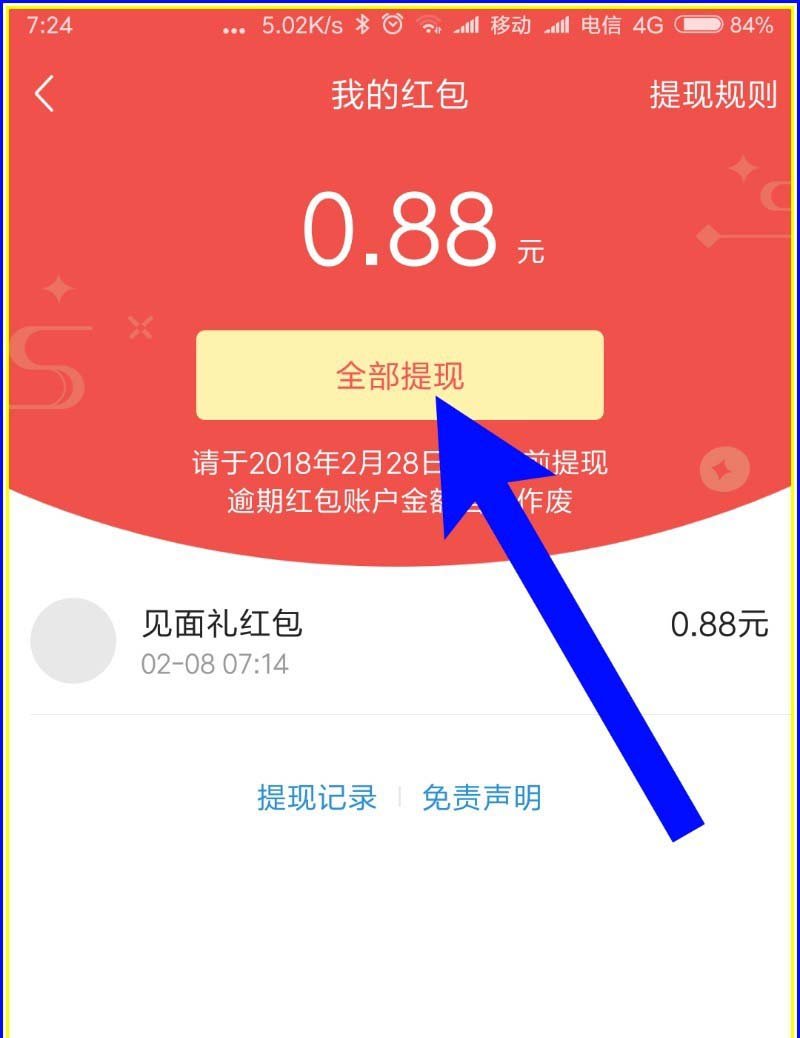Go back using the top-left arrow

tap(44, 95)
